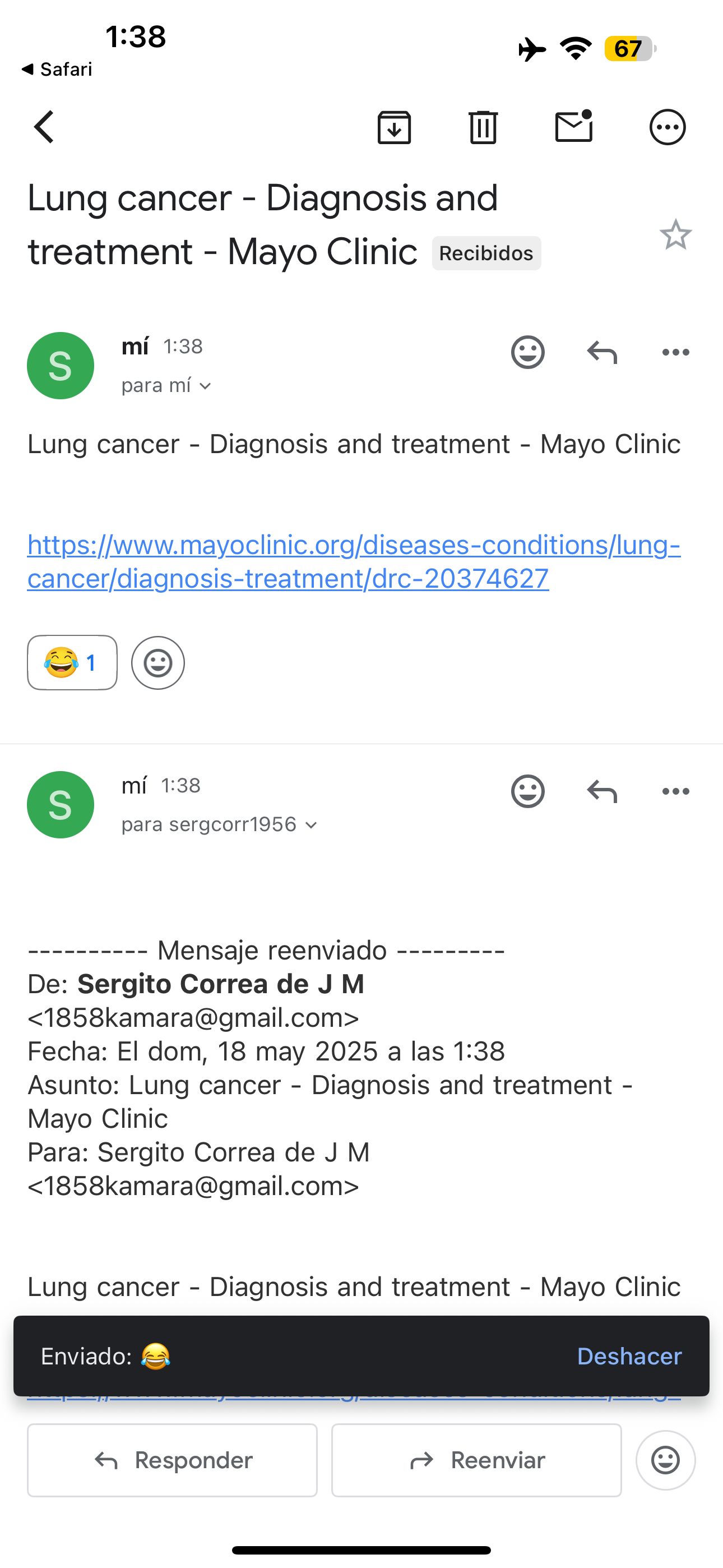
Task: Open the Mayo Clinic lung cancer link
Action: (354, 561)
